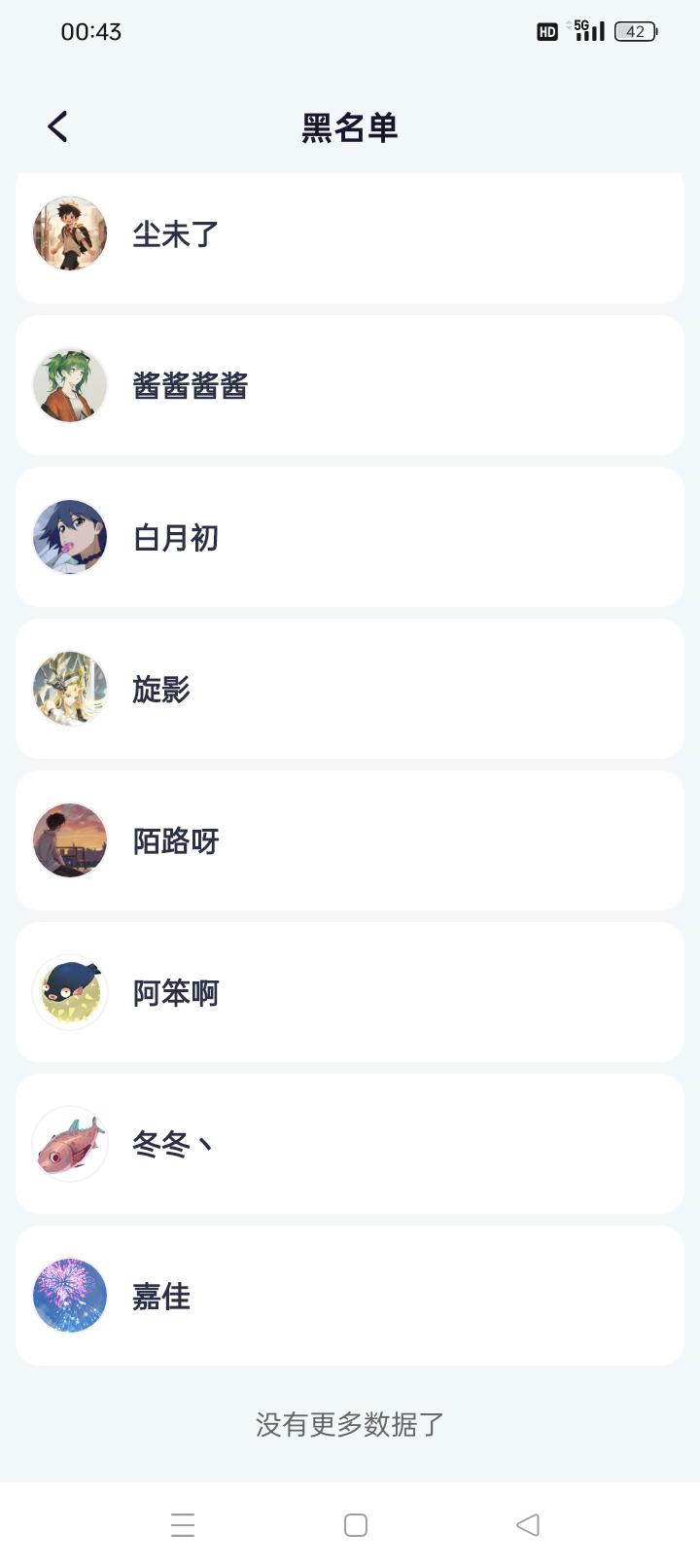Open 嘉佳's fireworks avatar

pos(69,1296)
